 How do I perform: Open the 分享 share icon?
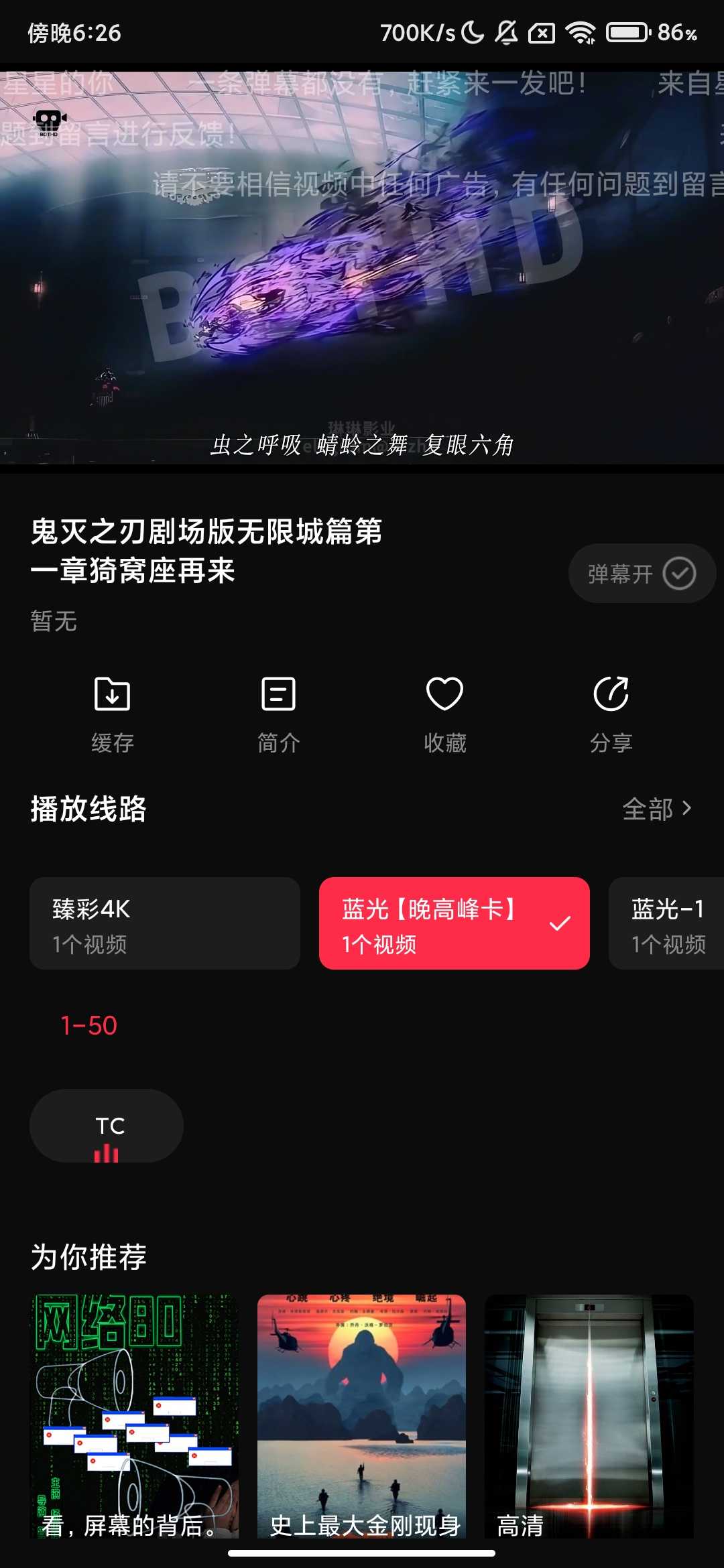point(611,696)
